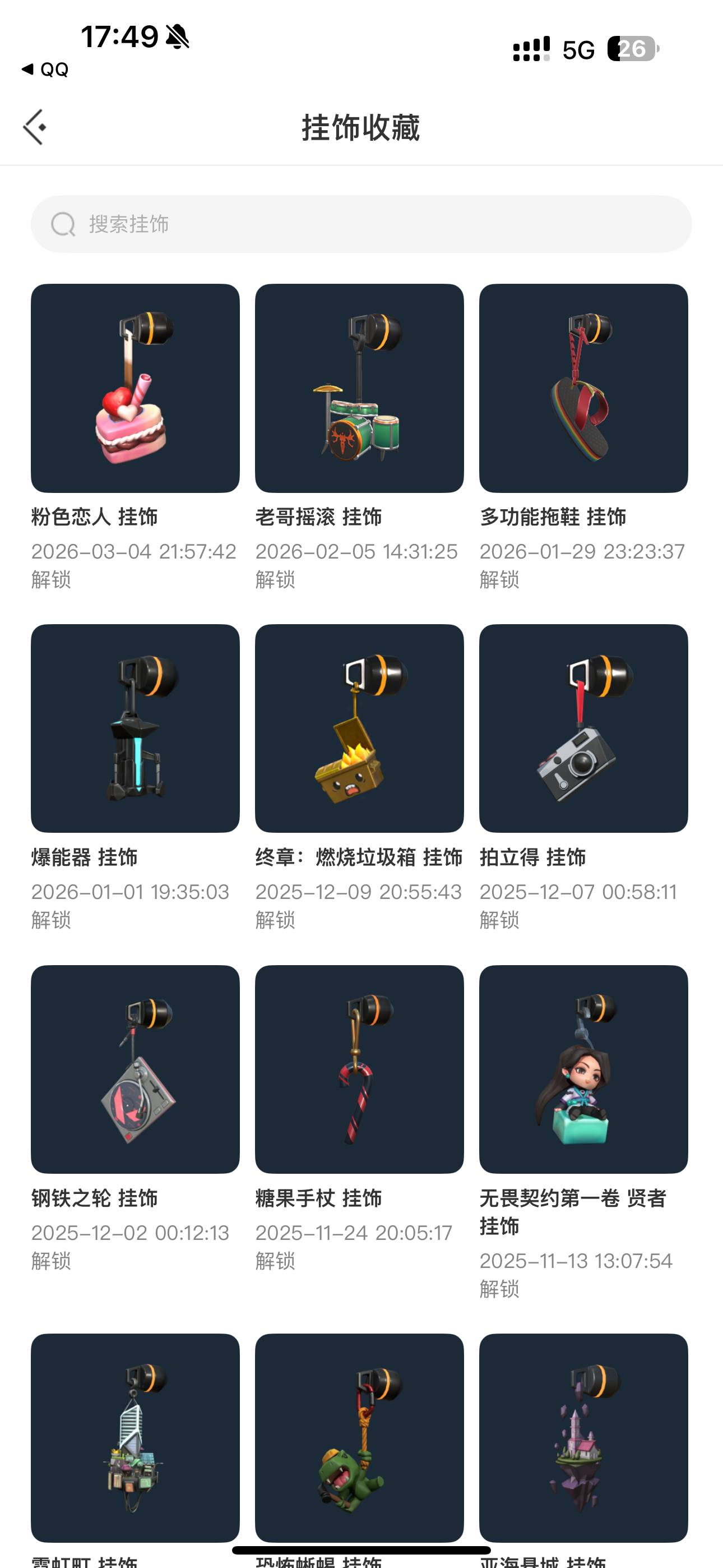The image size is (723, 1568).
Task: Open the 钢铁之轮 turntable pendant
Action: [x=135, y=1069]
